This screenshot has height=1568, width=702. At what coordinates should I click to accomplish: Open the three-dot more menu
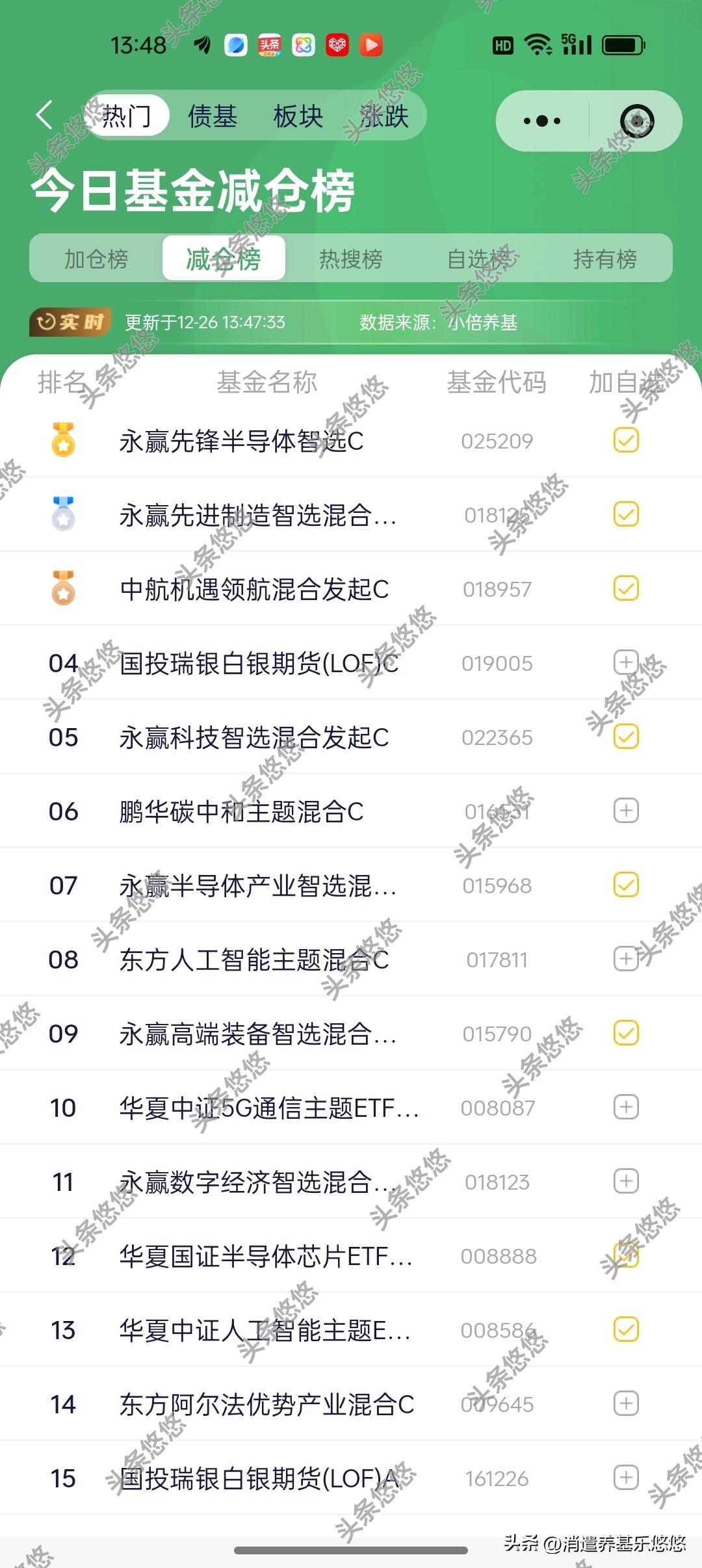pyautogui.click(x=542, y=121)
